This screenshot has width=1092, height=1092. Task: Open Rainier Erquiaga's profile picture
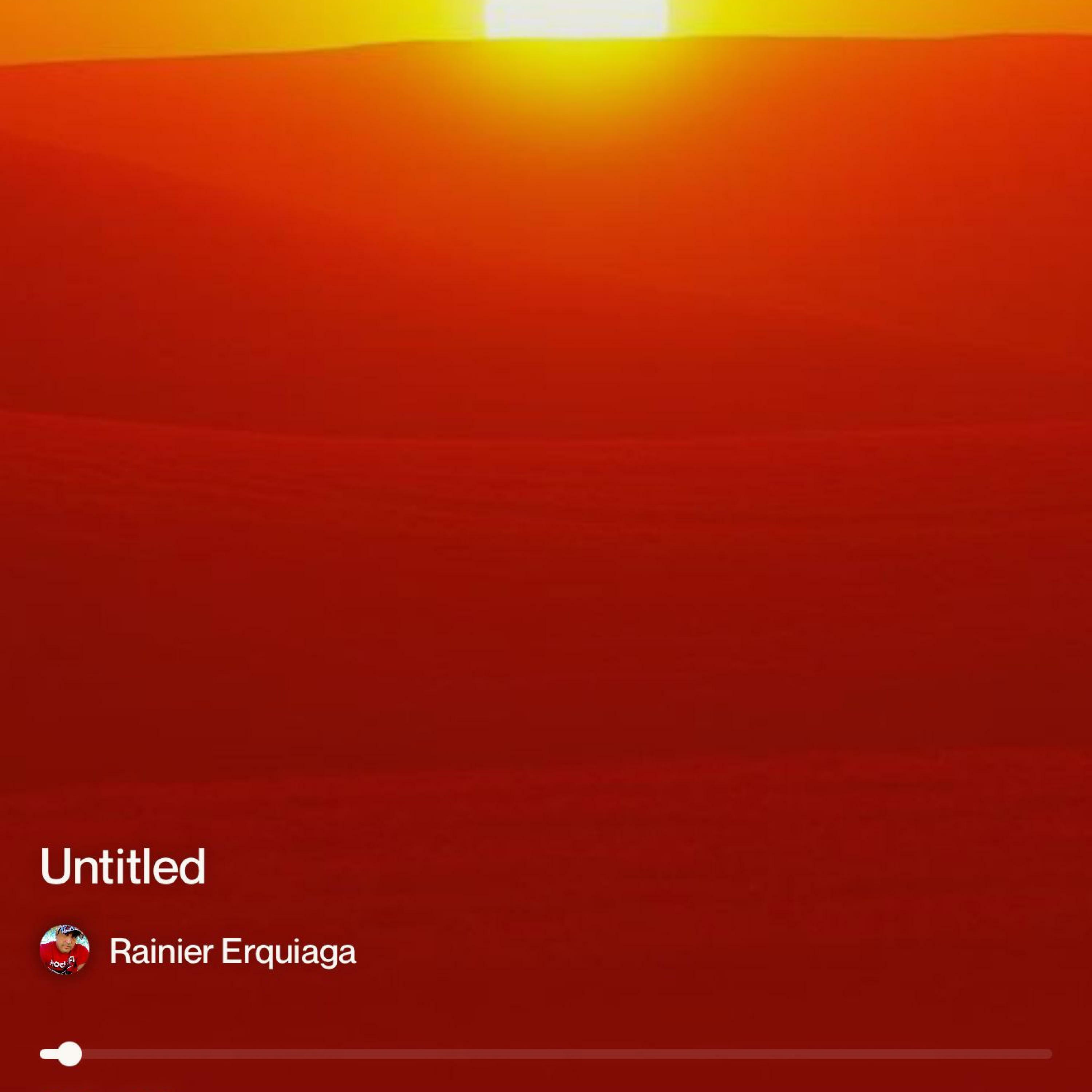(64, 951)
